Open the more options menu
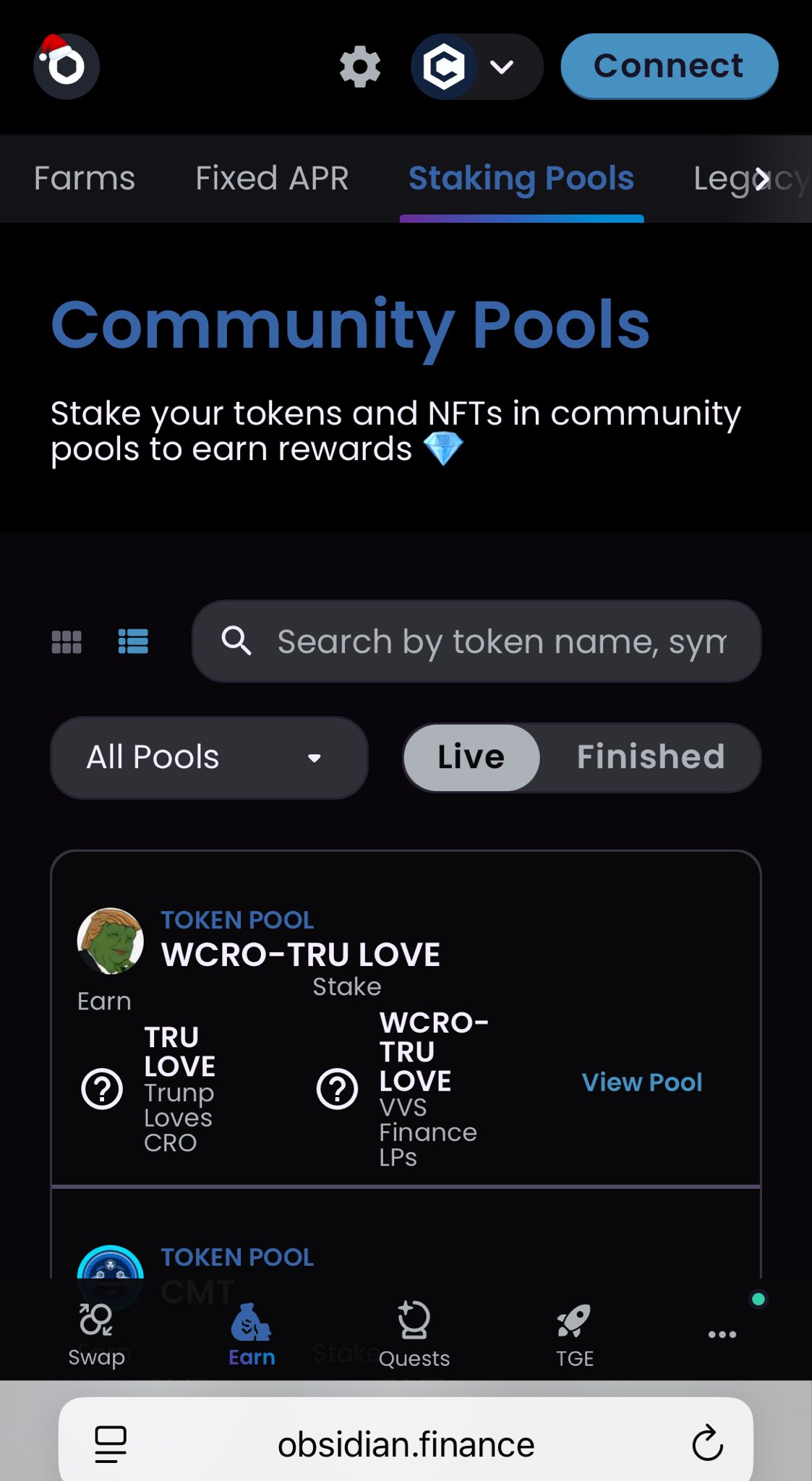 point(722,1334)
